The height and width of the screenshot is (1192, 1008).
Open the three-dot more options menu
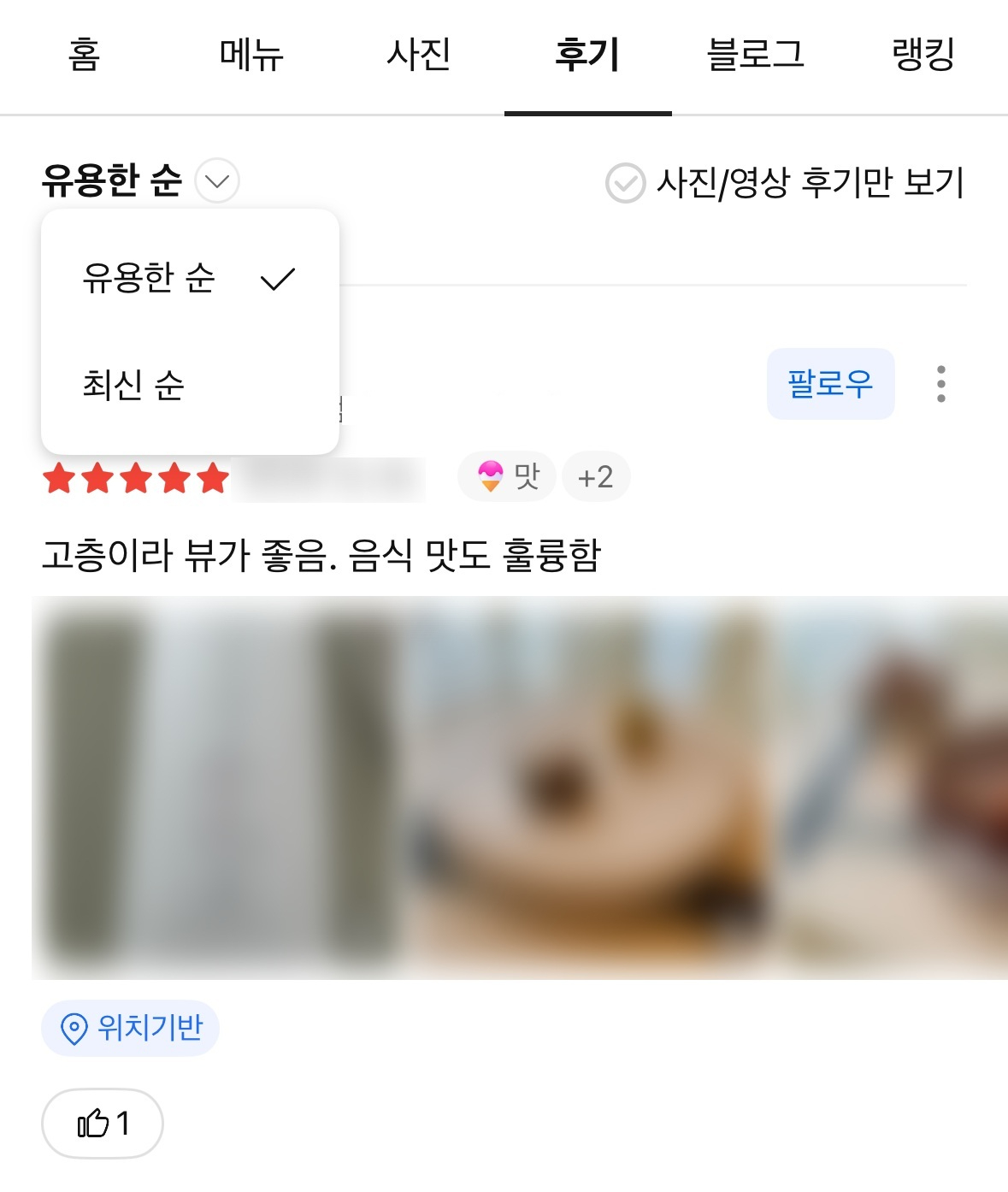tap(940, 385)
